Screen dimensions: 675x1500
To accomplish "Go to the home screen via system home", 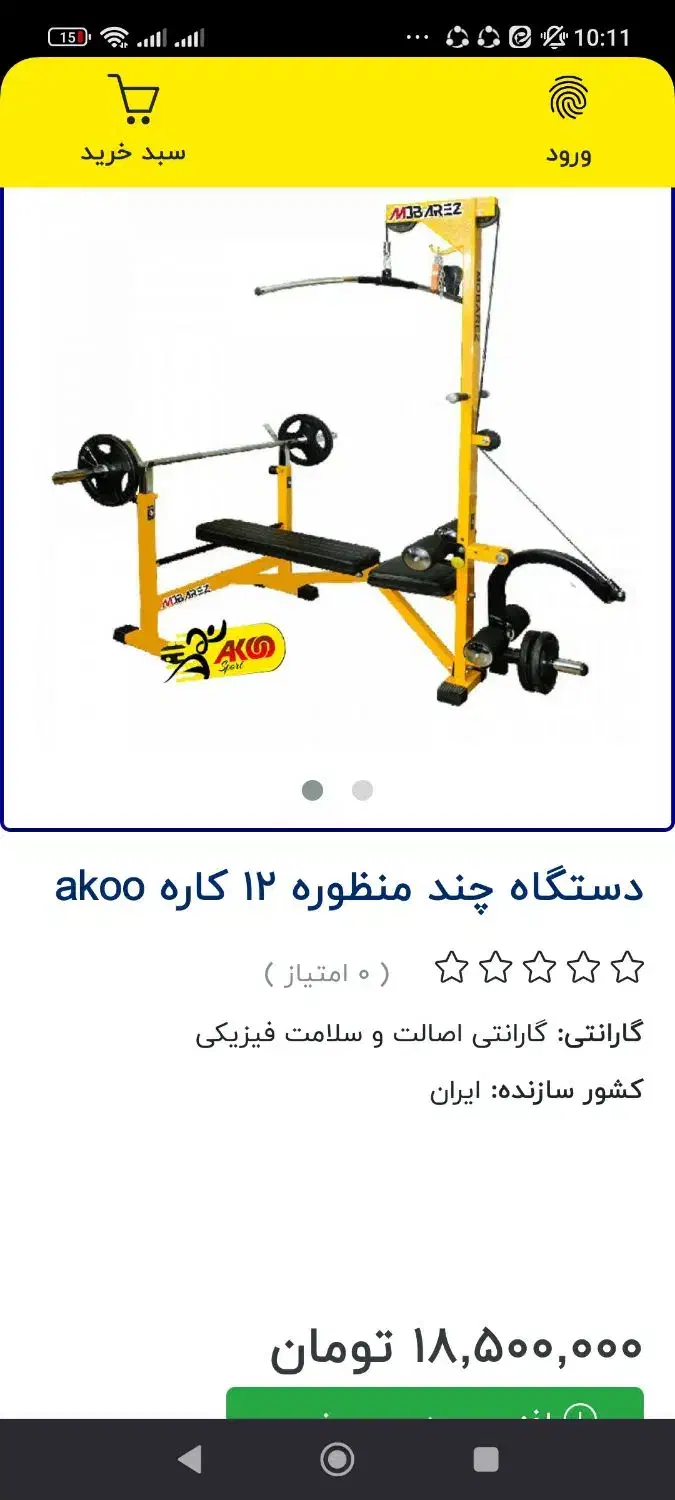I will click(x=337, y=1459).
